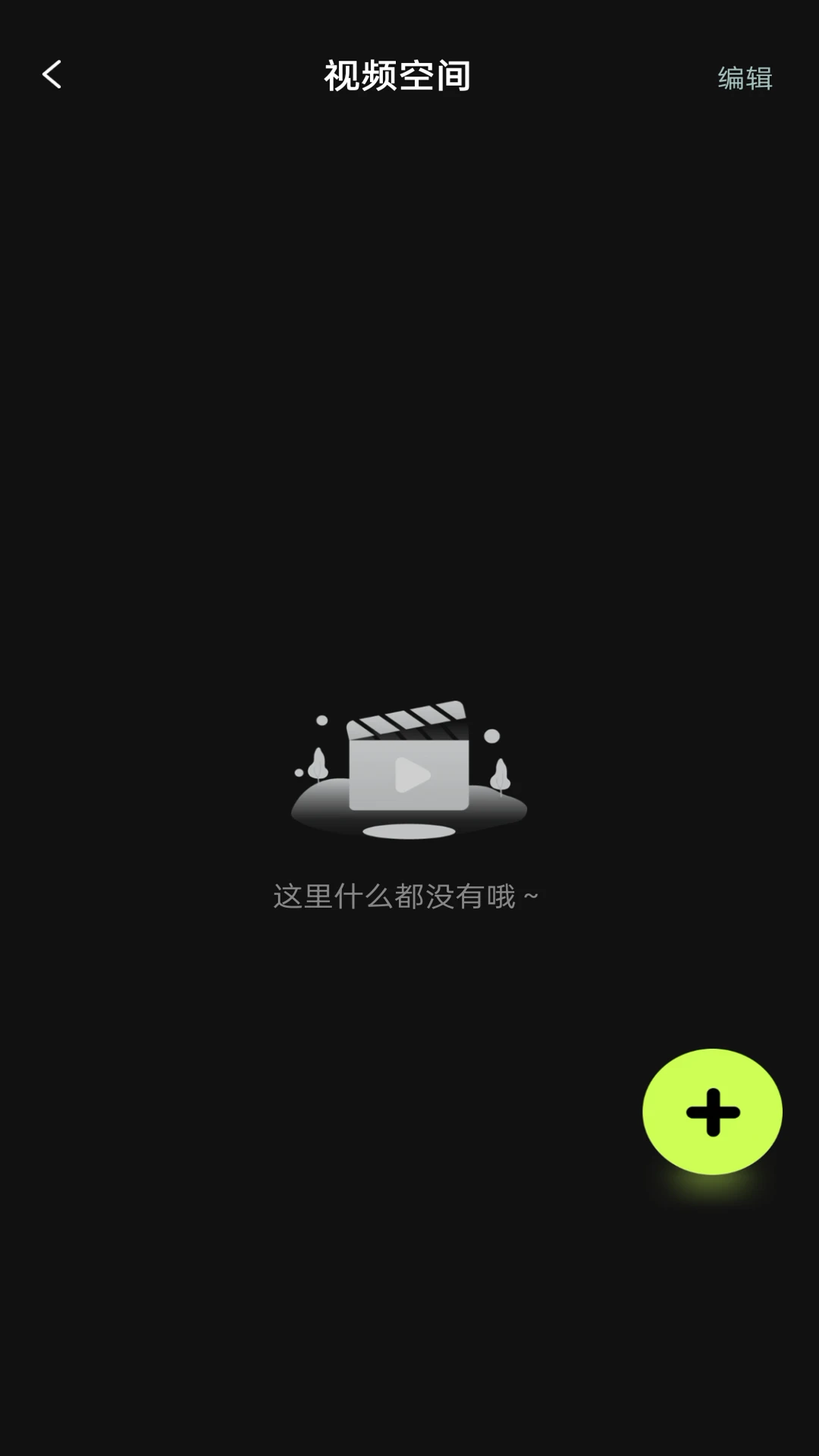Go back from 视频空间 screen

pyautogui.click(x=52, y=75)
